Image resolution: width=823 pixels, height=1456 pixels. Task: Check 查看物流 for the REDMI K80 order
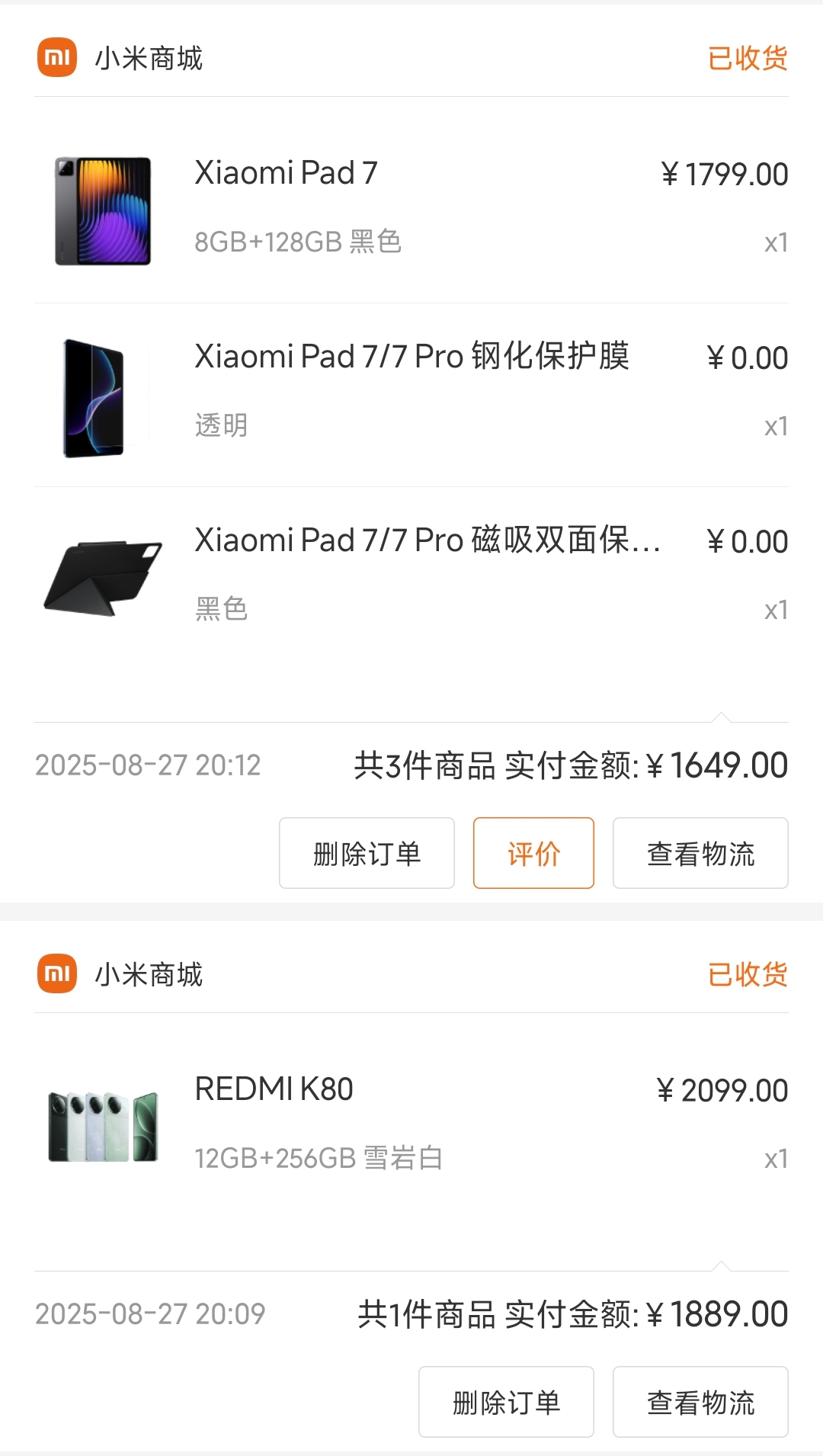[700, 1402]
